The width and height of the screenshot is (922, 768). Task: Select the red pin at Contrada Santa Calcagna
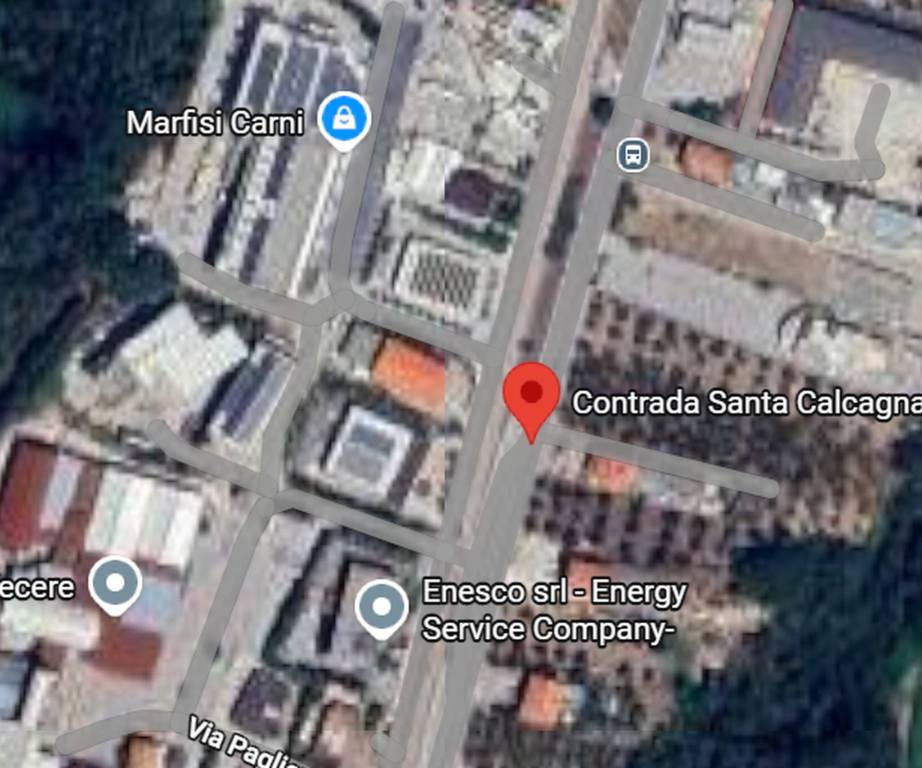tap(531, 397)
